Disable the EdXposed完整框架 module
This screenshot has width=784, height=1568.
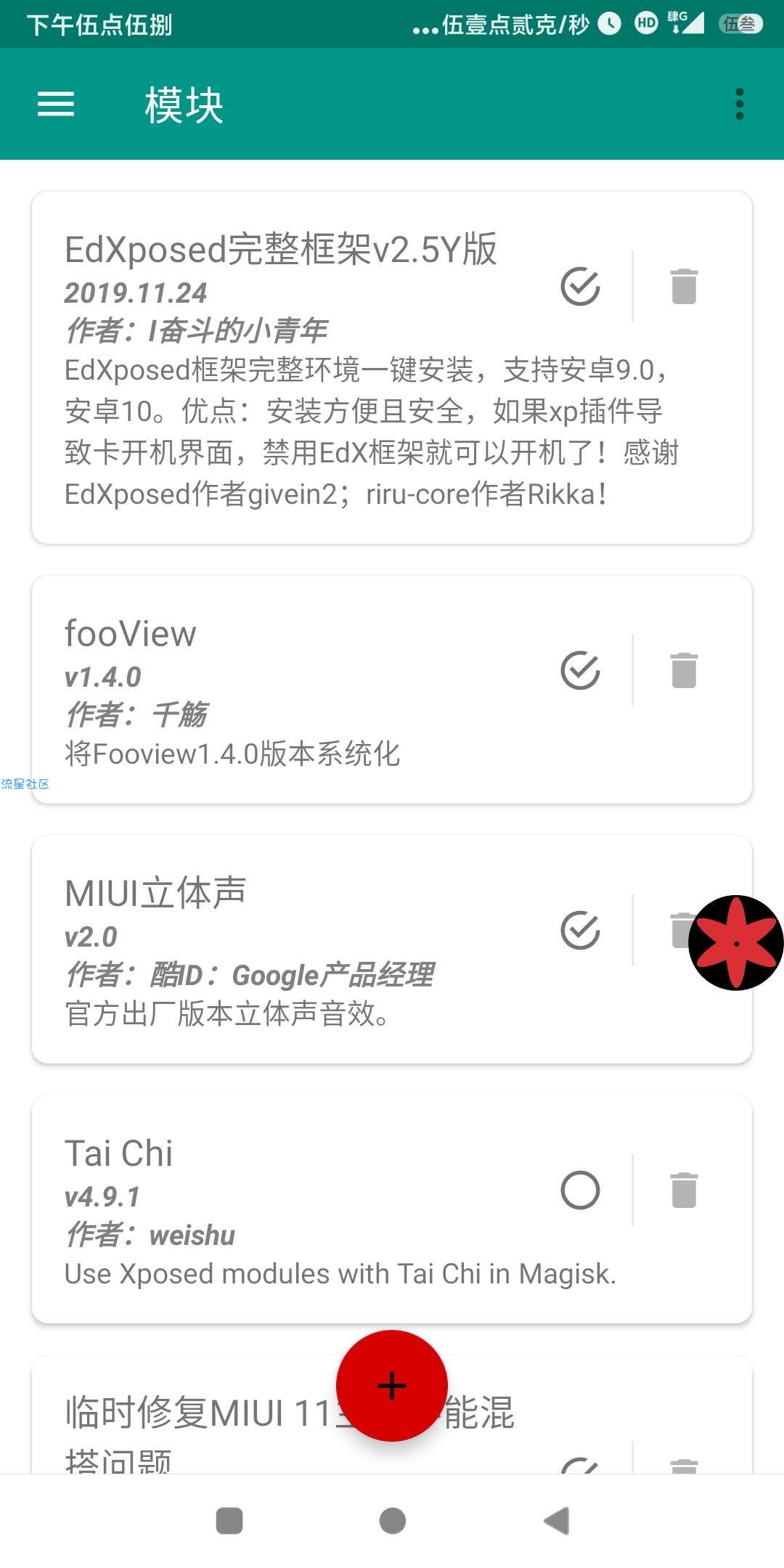pos(581,286)
